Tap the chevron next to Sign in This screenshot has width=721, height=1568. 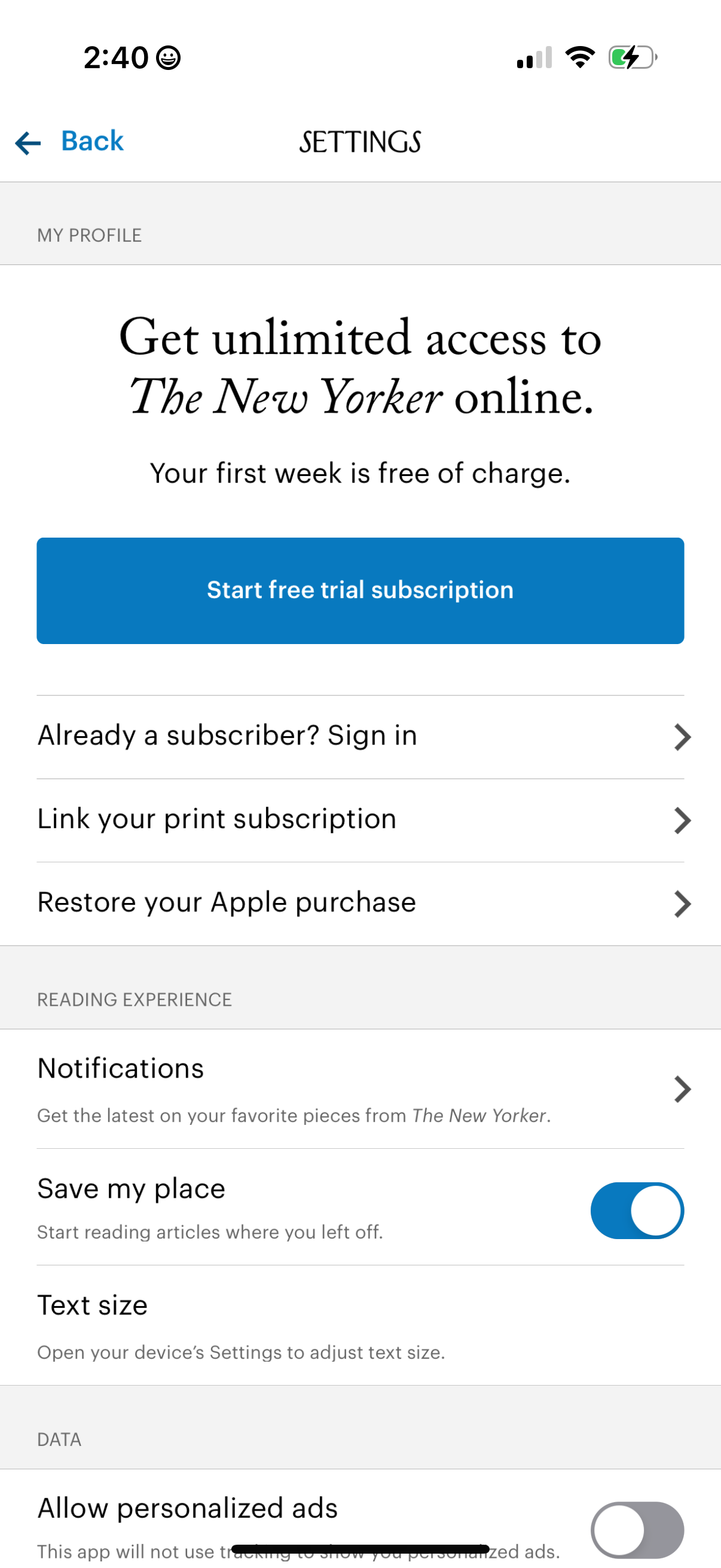coord(682,737)
